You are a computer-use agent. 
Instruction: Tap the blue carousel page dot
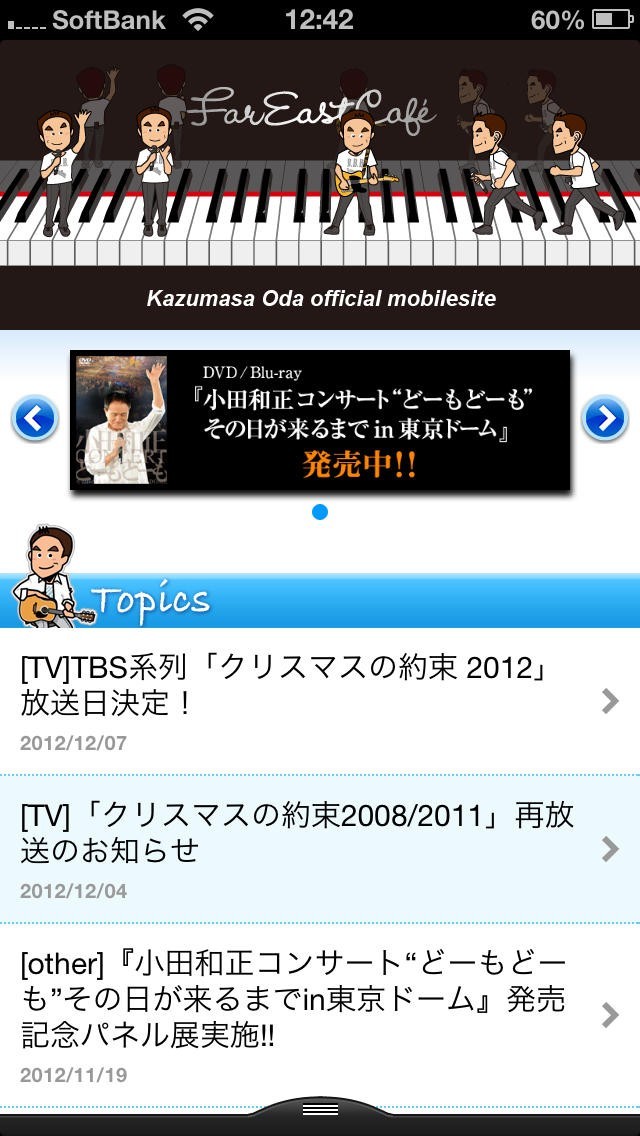320,512
